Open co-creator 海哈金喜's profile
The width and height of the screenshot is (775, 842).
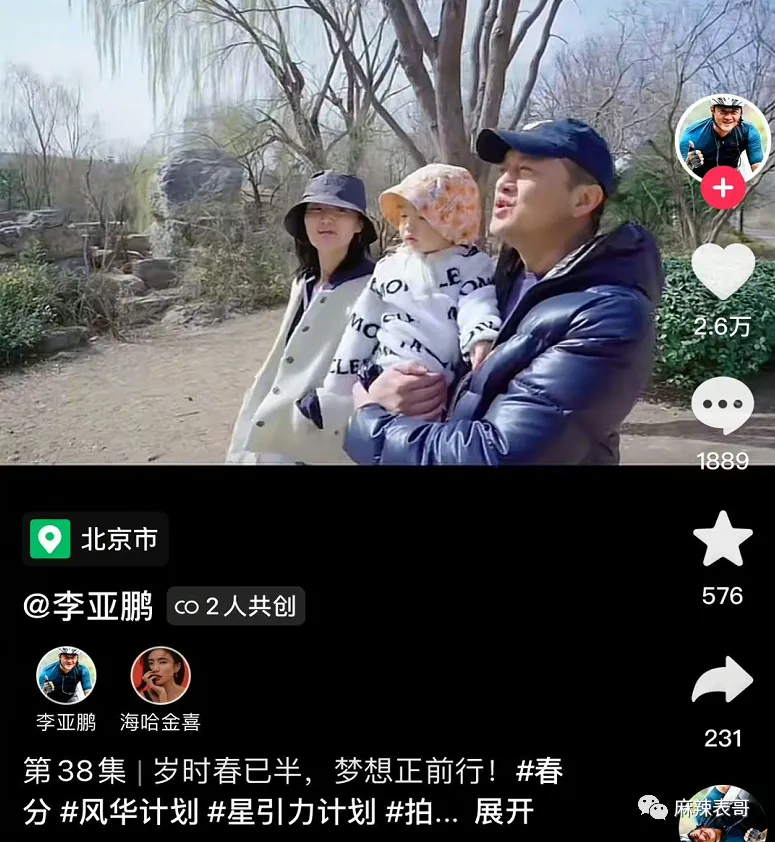pos(160,676)
